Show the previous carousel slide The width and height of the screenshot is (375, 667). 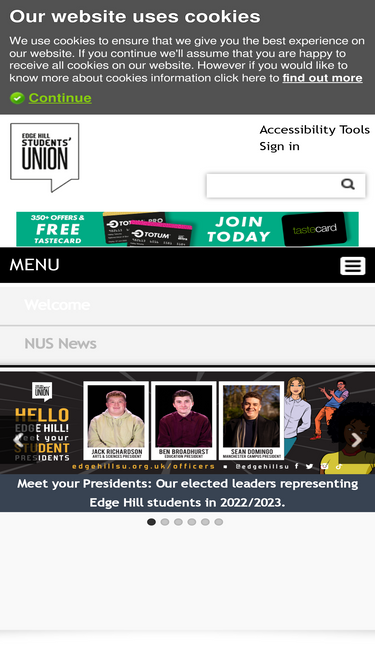[18, 440]
